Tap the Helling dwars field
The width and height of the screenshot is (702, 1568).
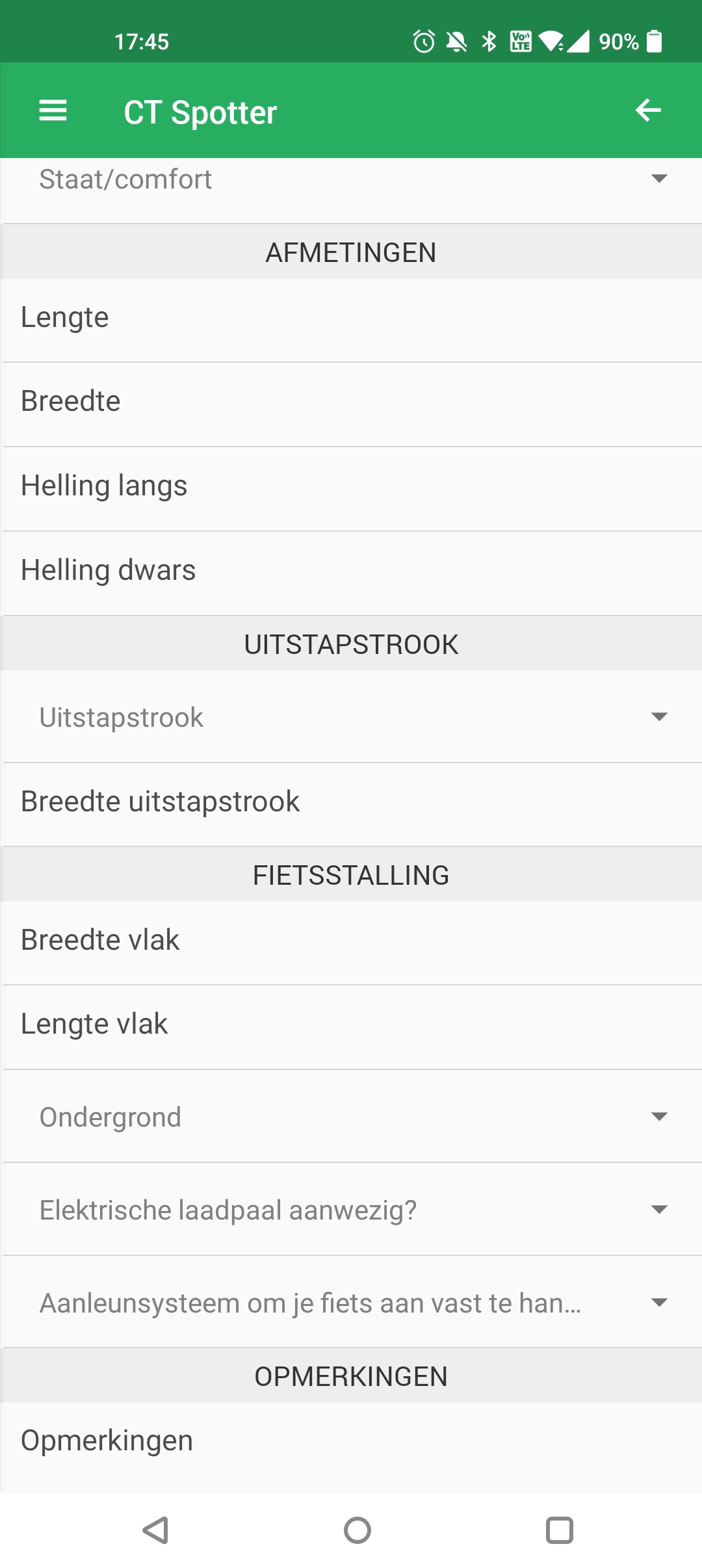point(351,573)
